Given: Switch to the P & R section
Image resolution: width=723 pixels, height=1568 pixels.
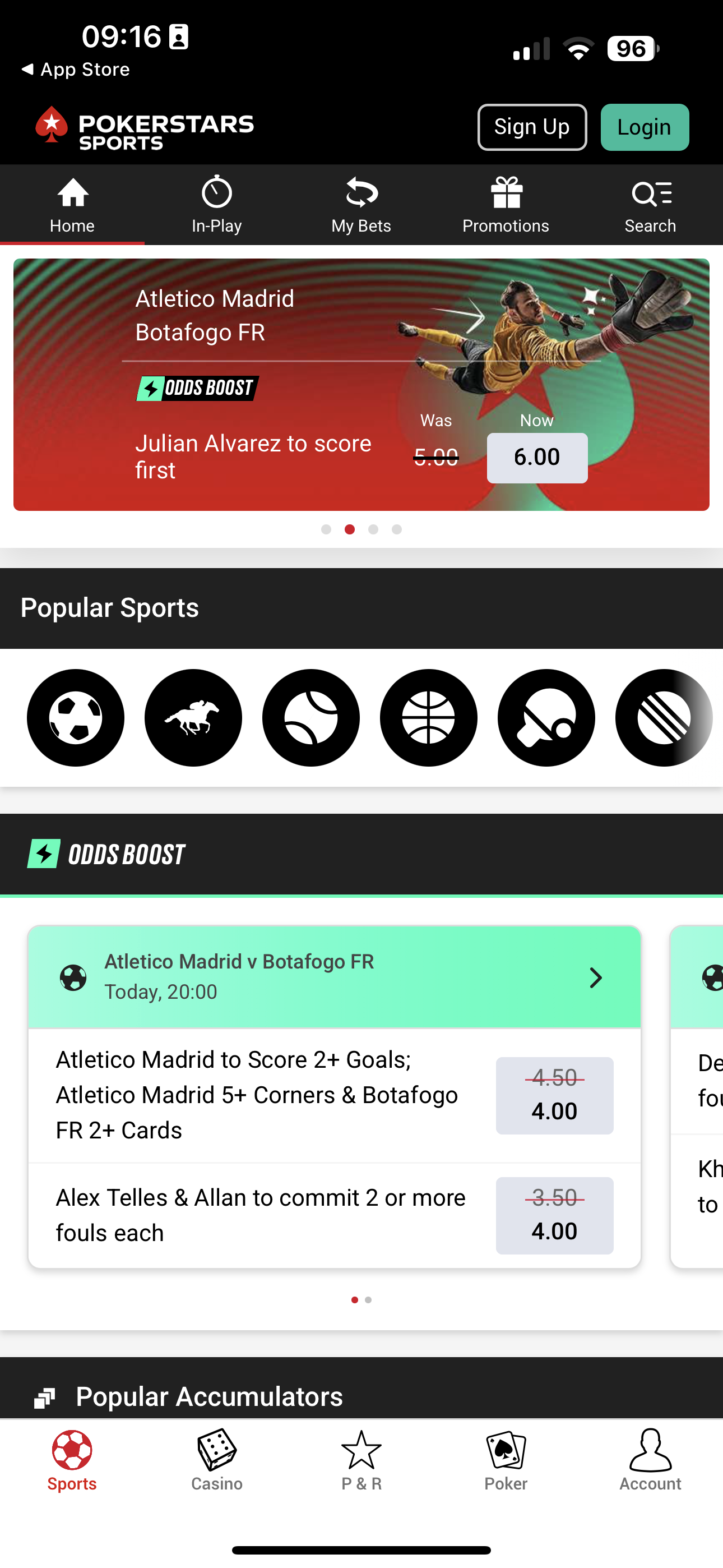Looking at the screenshot, I should tap(361, 1460).
